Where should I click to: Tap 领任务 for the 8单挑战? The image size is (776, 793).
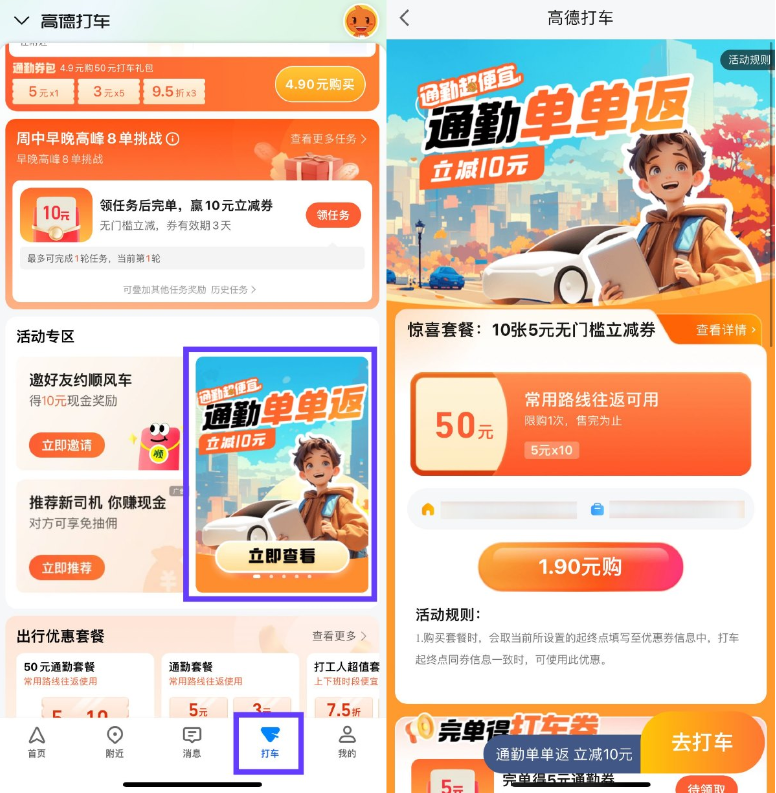coord(332,215)
